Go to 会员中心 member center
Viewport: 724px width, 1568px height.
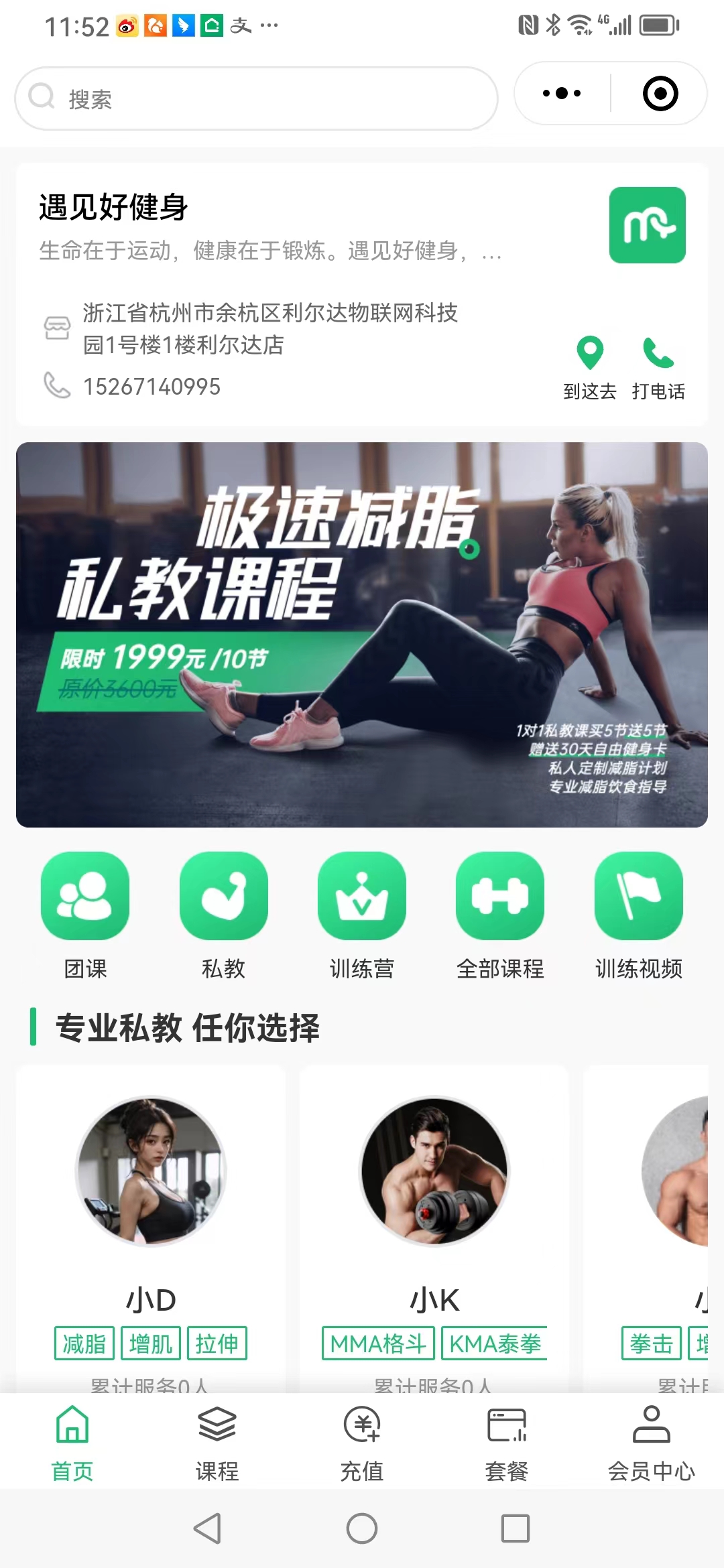tap(651, 1442)
